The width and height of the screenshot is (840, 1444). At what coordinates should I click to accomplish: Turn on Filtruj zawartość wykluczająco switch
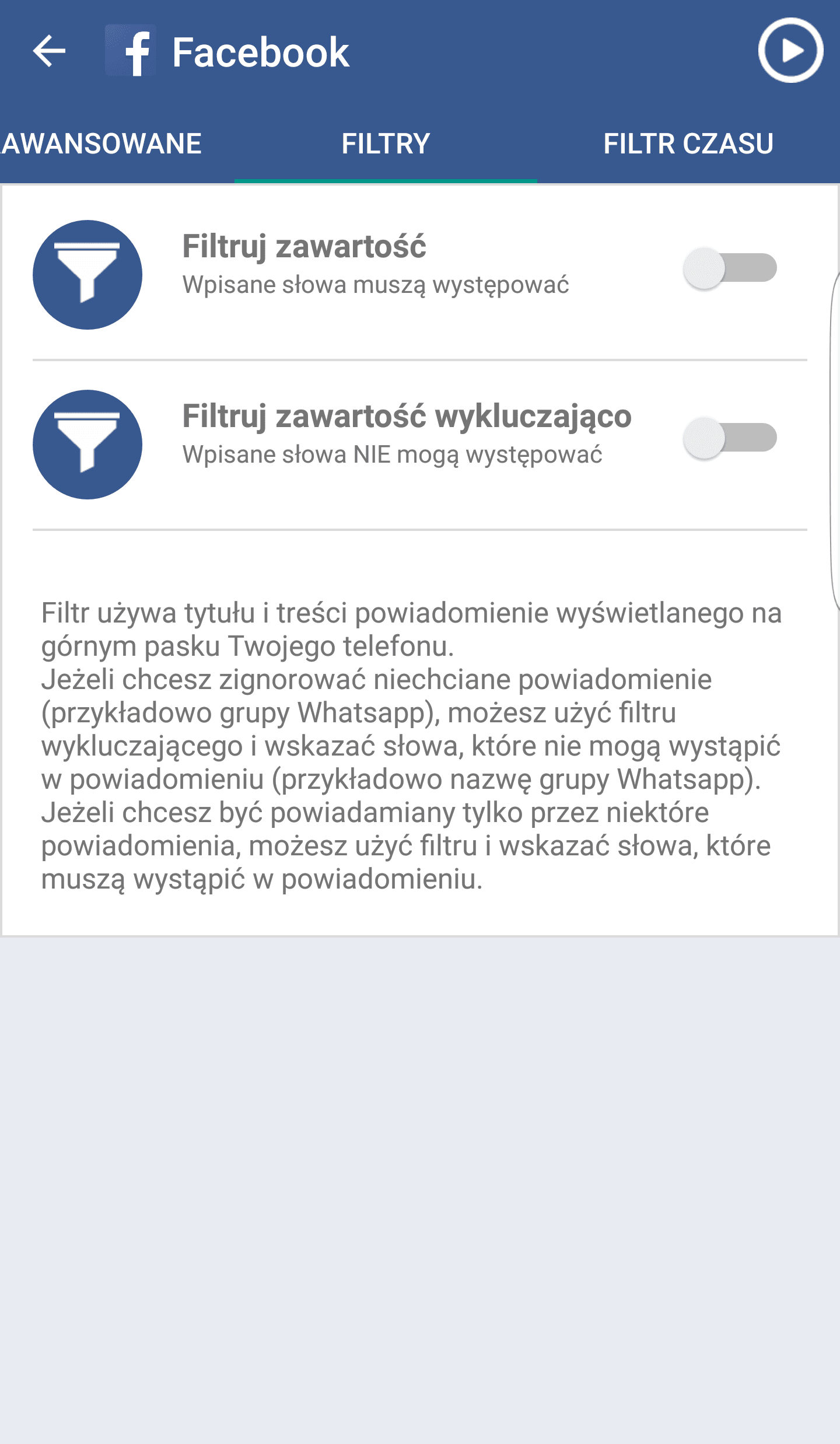pos(730,438)
